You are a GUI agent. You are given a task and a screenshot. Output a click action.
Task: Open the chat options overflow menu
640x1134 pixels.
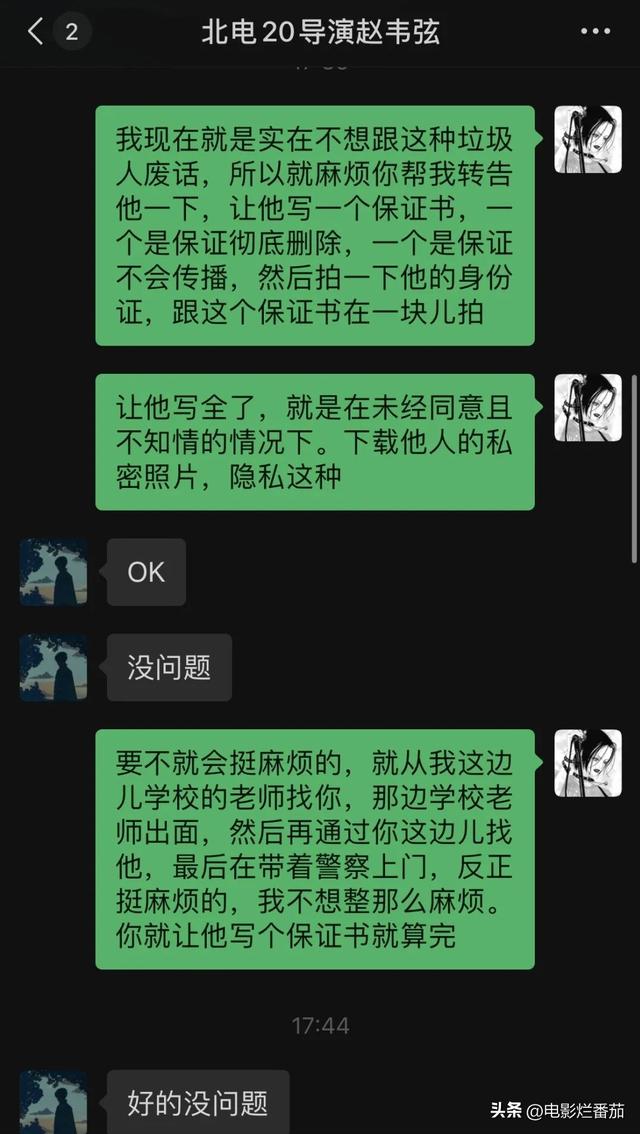(x=595, y=32)
